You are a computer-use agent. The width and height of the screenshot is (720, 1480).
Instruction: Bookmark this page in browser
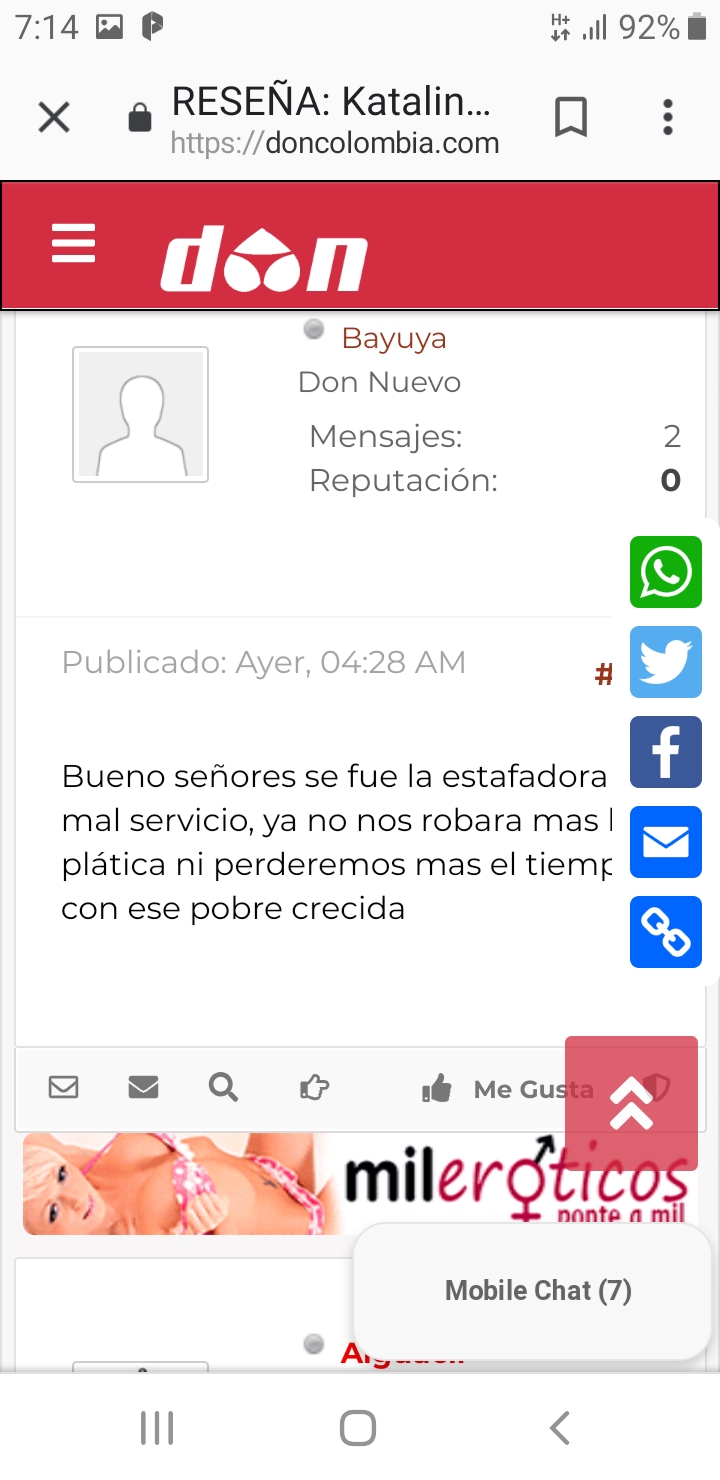[x=571, y=118]
